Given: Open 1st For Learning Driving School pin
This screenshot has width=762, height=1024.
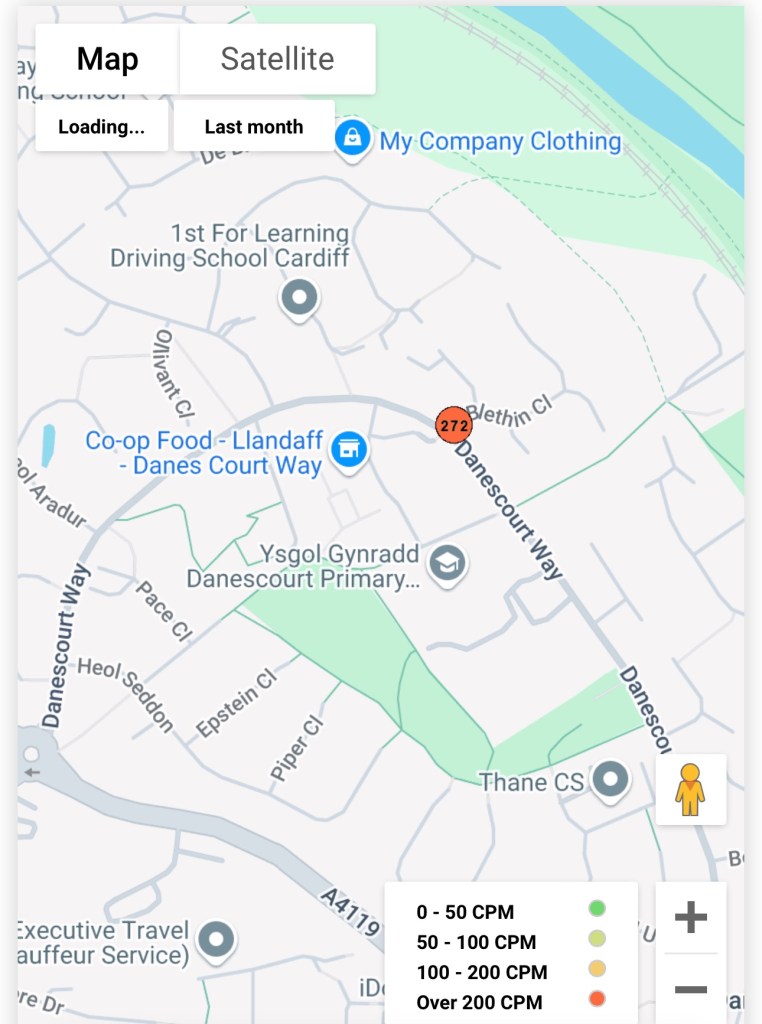Looking at the screenshot, I should [299, 297].
